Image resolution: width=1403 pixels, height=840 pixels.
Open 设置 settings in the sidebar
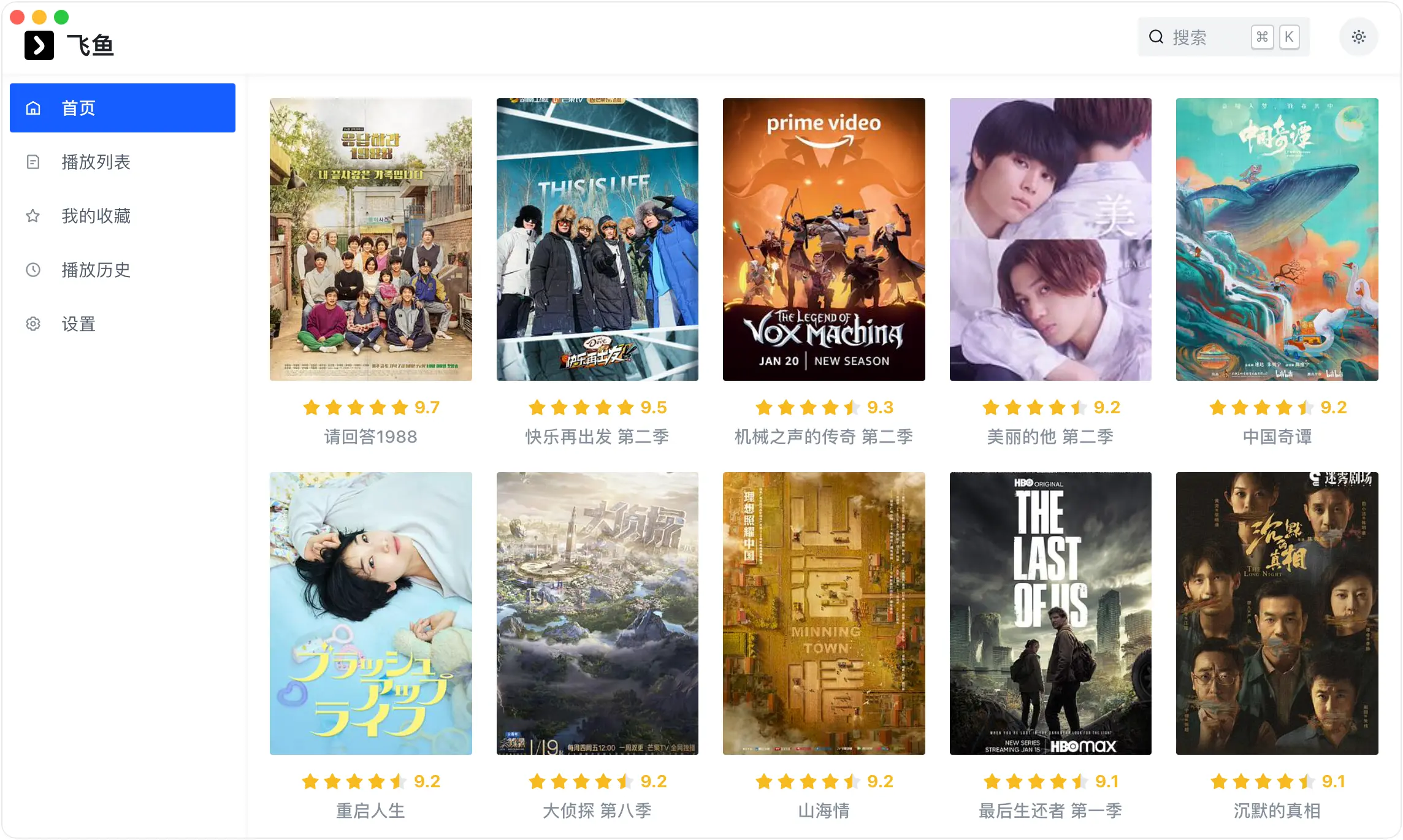pos(78,324)
